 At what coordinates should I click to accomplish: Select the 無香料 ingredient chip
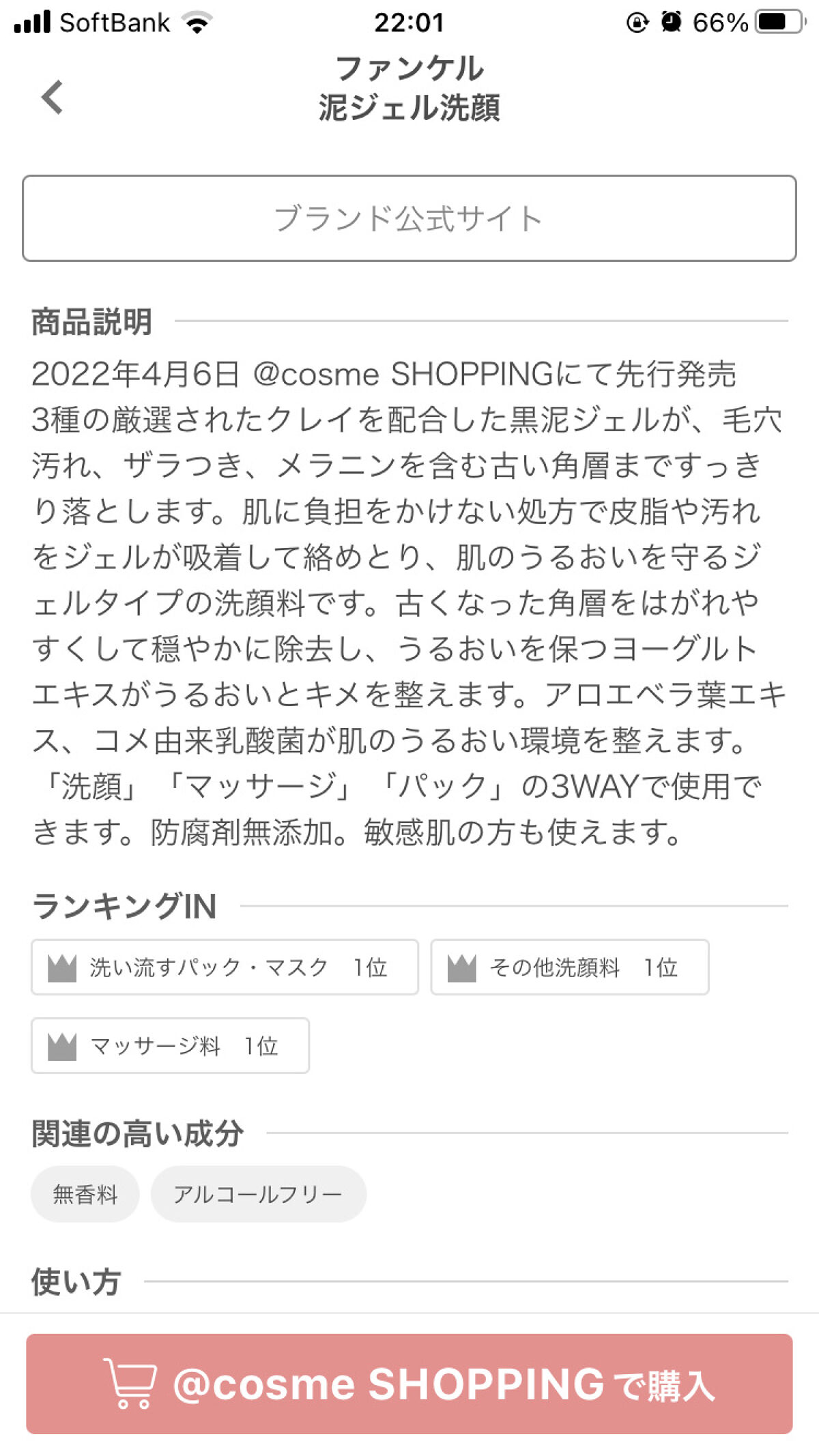85,1194
